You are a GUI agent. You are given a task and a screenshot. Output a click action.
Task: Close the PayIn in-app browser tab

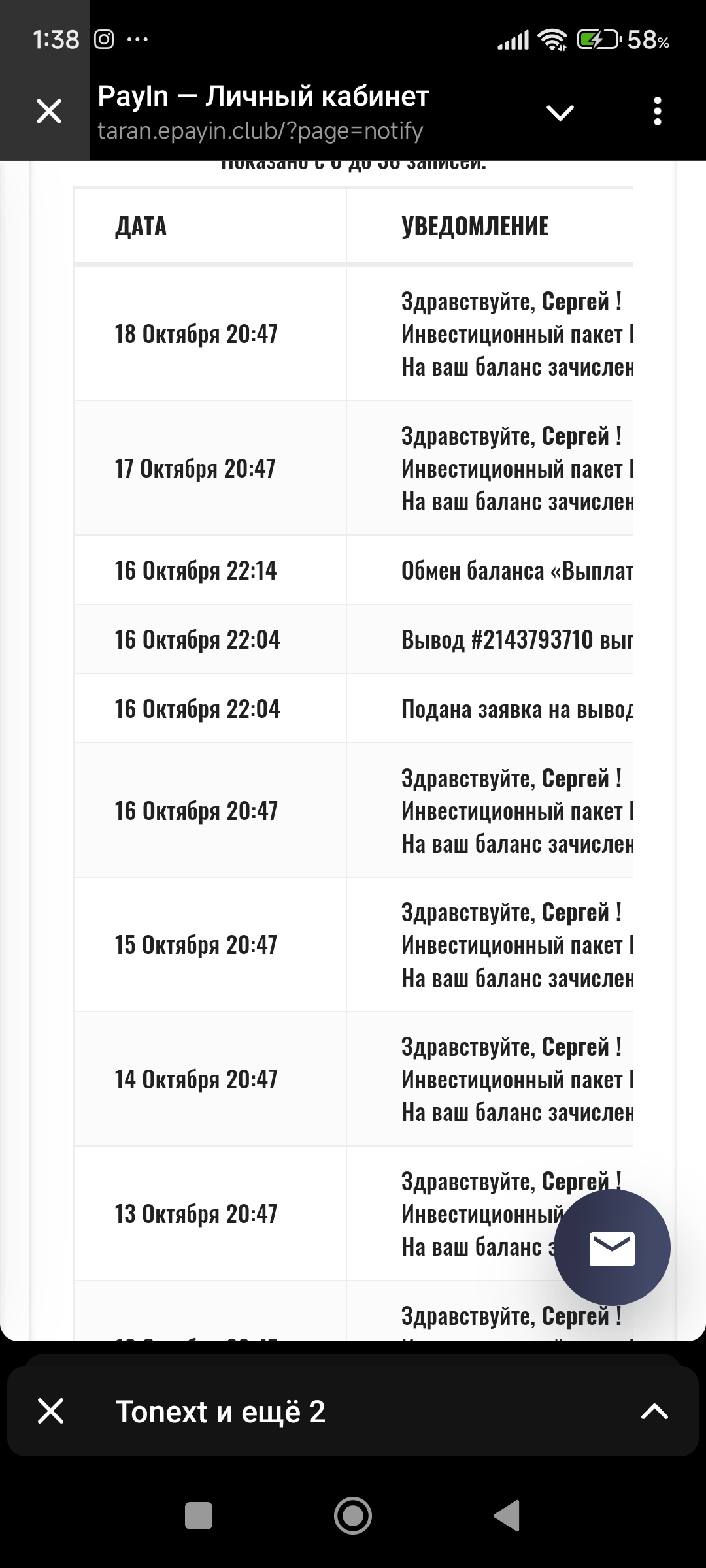point(49,111)
